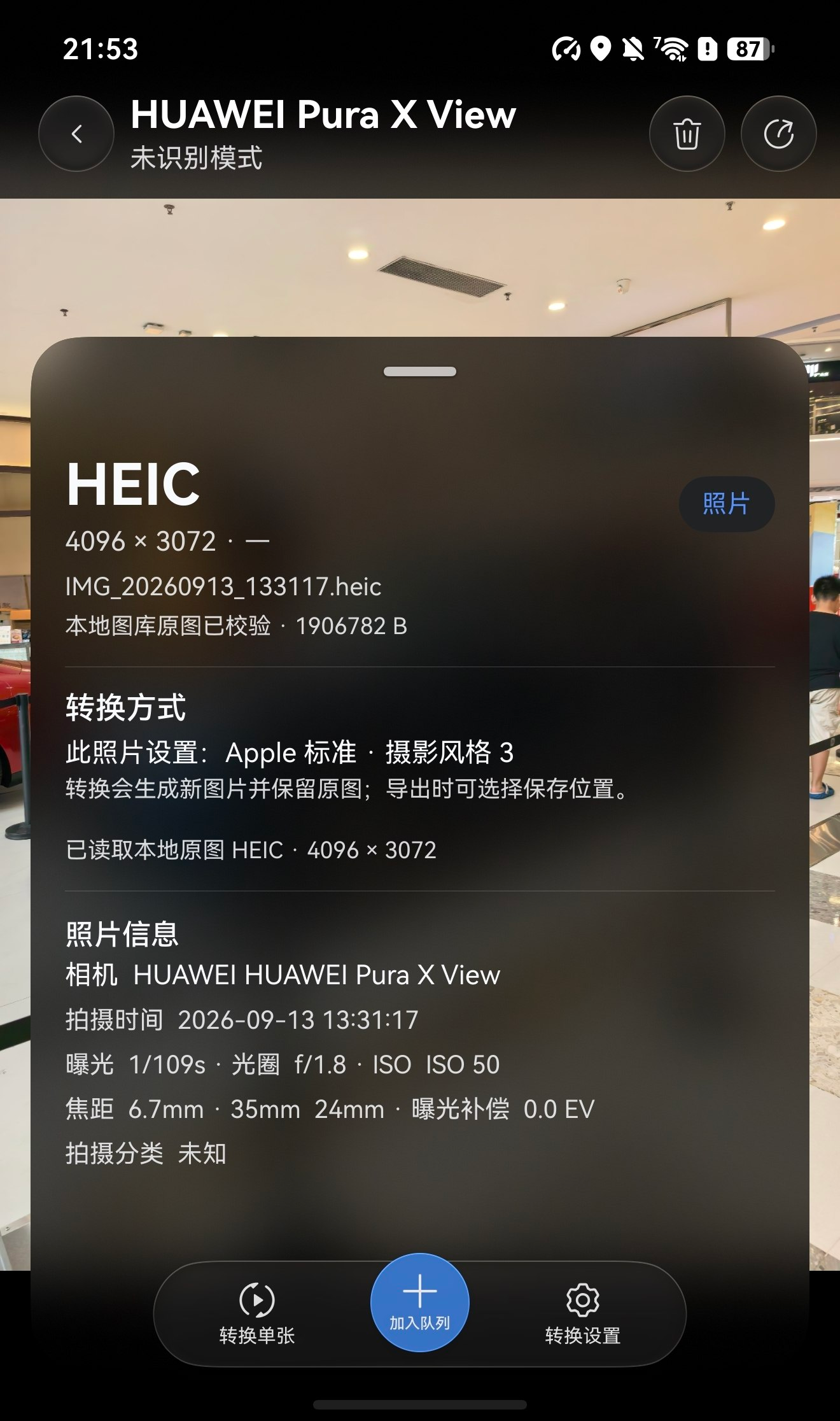
Task: Delete this photo with the trash icon
Action: click(687, 134)
